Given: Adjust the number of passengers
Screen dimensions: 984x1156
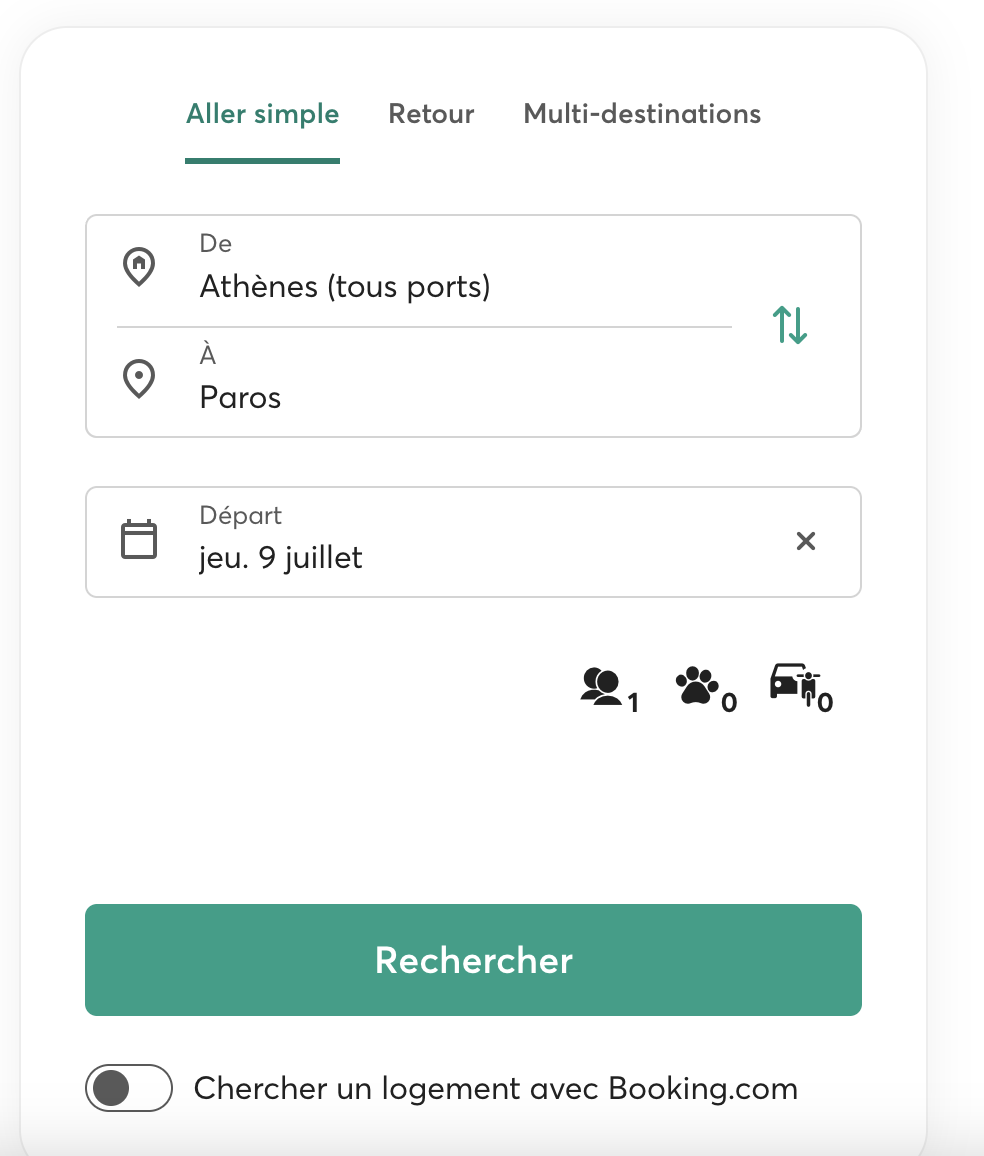Looking at the screenshot, I should click(610, 689).
